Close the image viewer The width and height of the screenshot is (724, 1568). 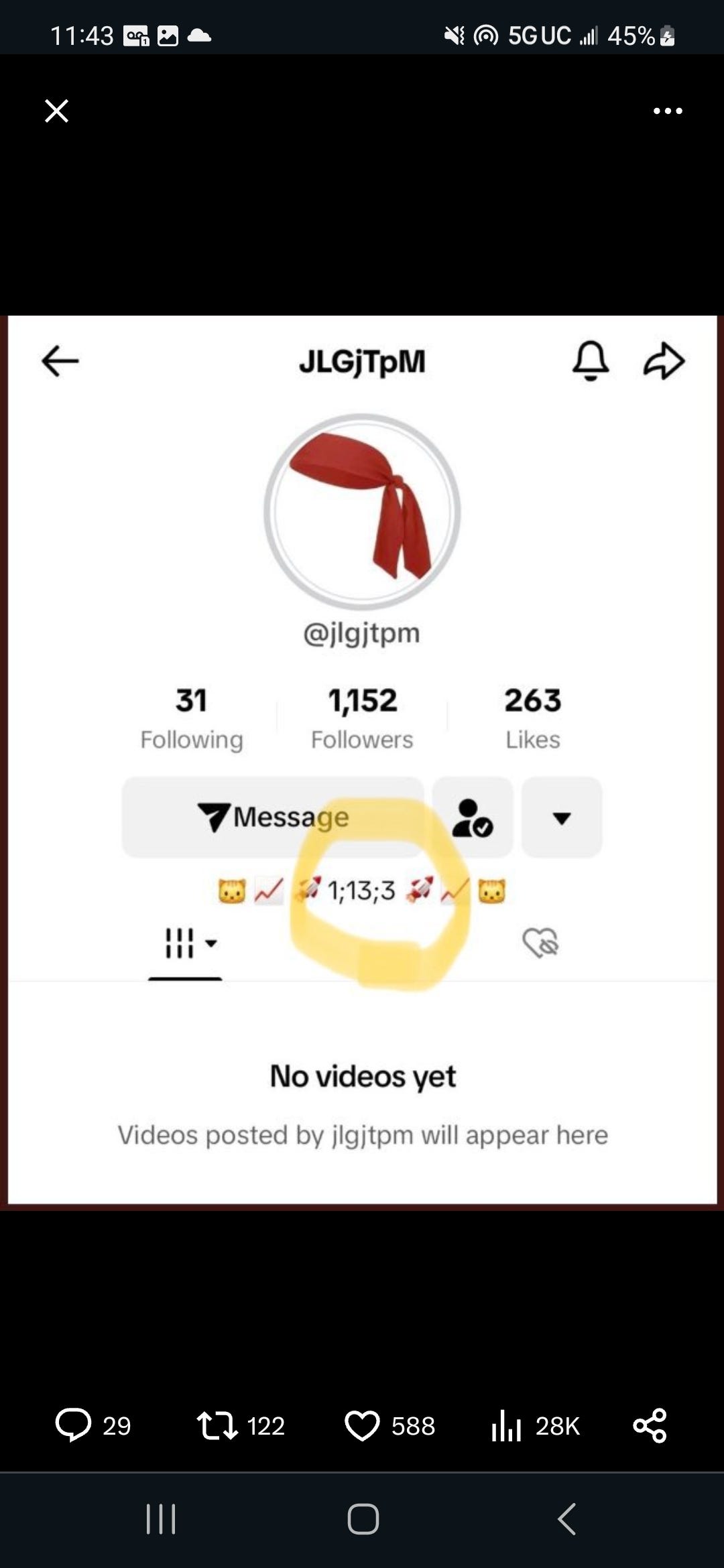tap(56, 111)
